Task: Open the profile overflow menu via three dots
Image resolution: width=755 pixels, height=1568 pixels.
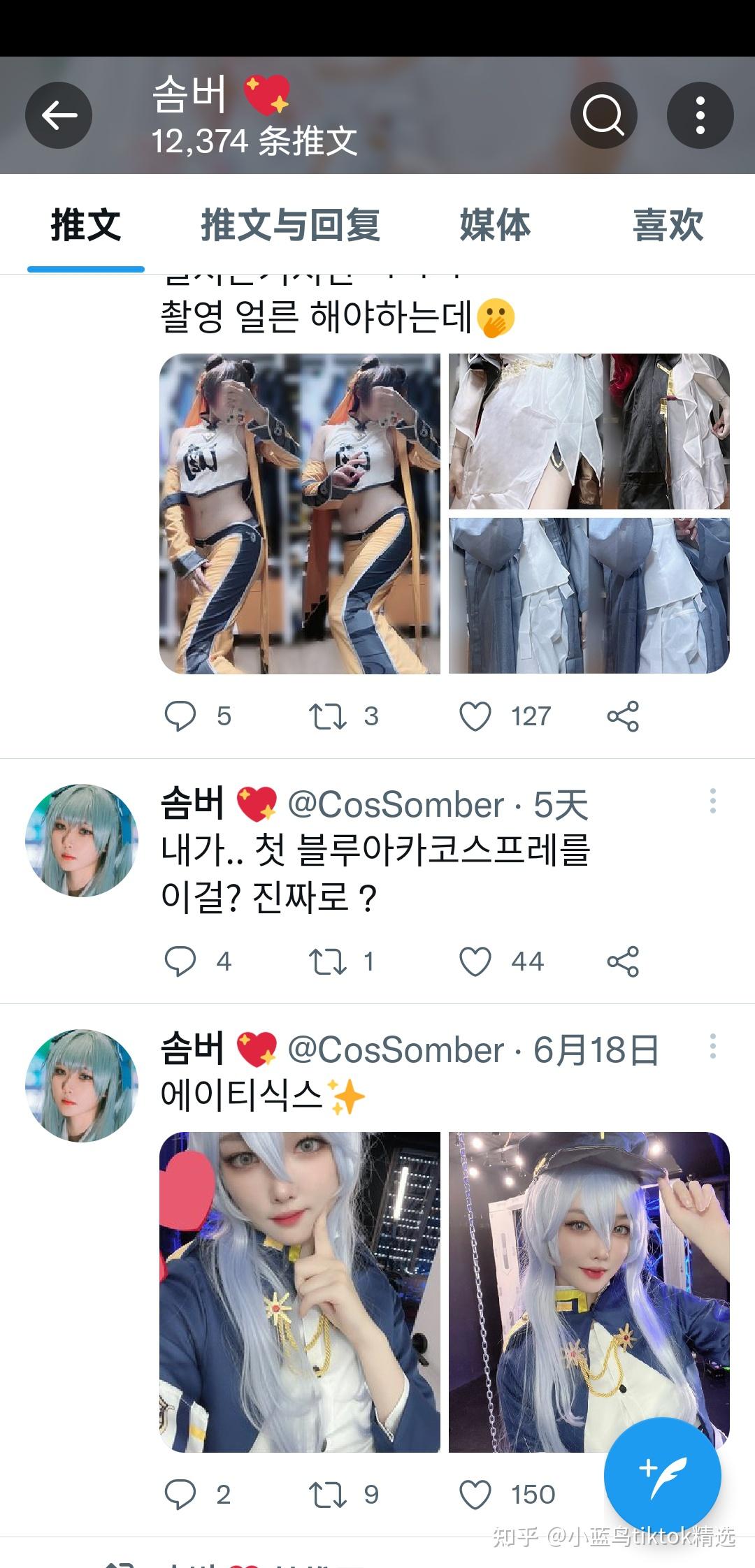Action: coord(700,115)
